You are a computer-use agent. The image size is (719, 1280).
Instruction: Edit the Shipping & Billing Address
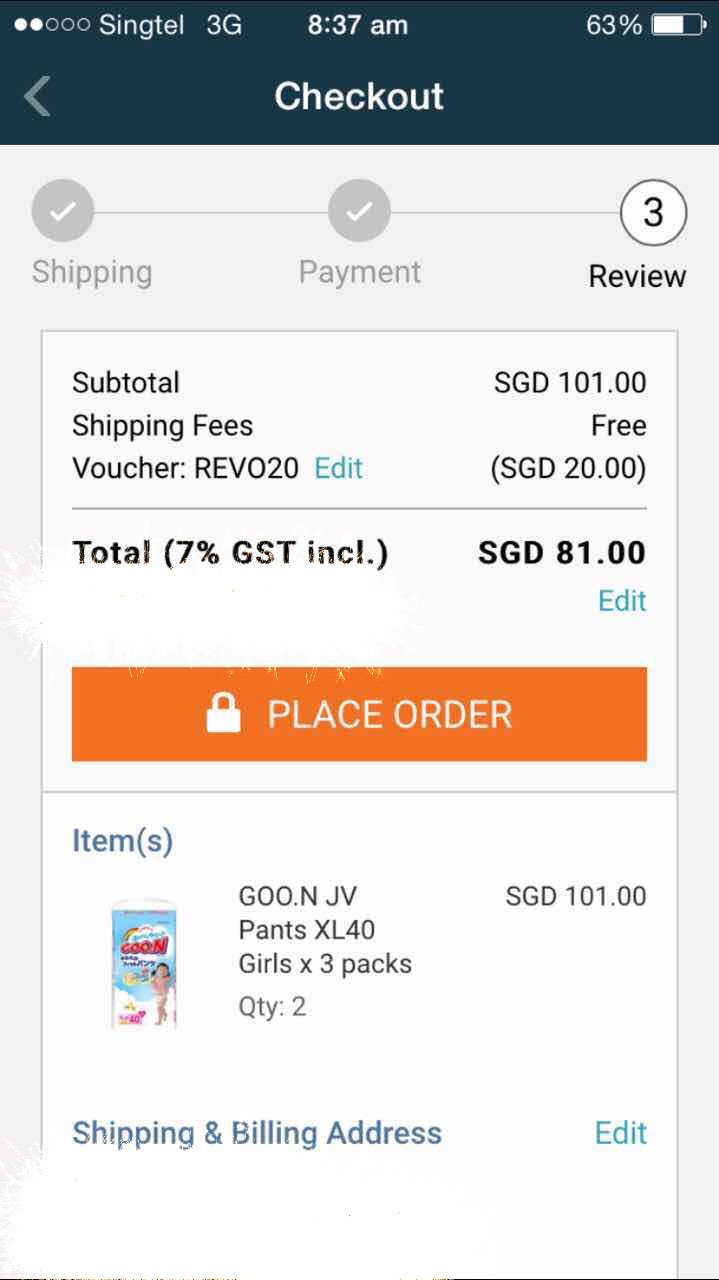point(620,1133)
